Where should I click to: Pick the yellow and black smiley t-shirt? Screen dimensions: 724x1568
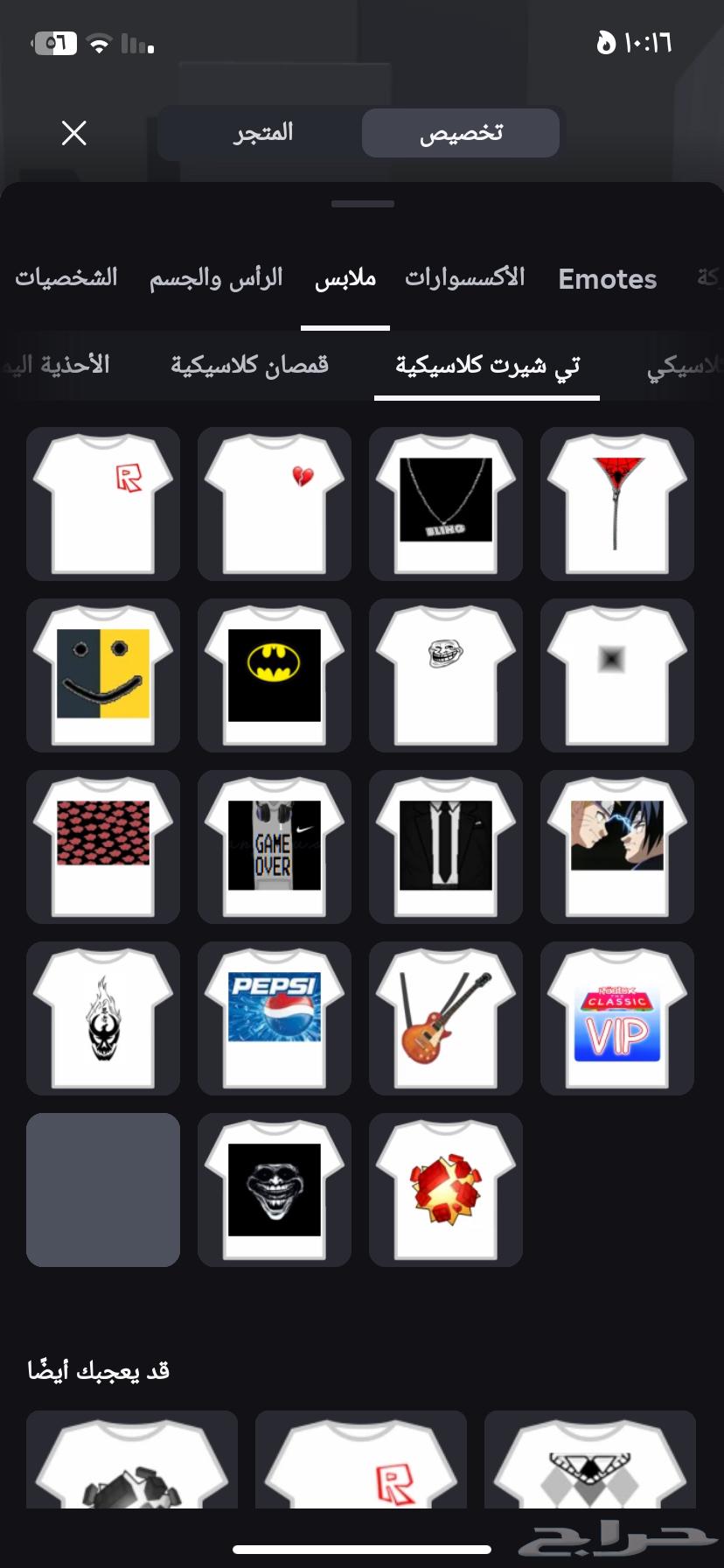(x=103, y=675)
